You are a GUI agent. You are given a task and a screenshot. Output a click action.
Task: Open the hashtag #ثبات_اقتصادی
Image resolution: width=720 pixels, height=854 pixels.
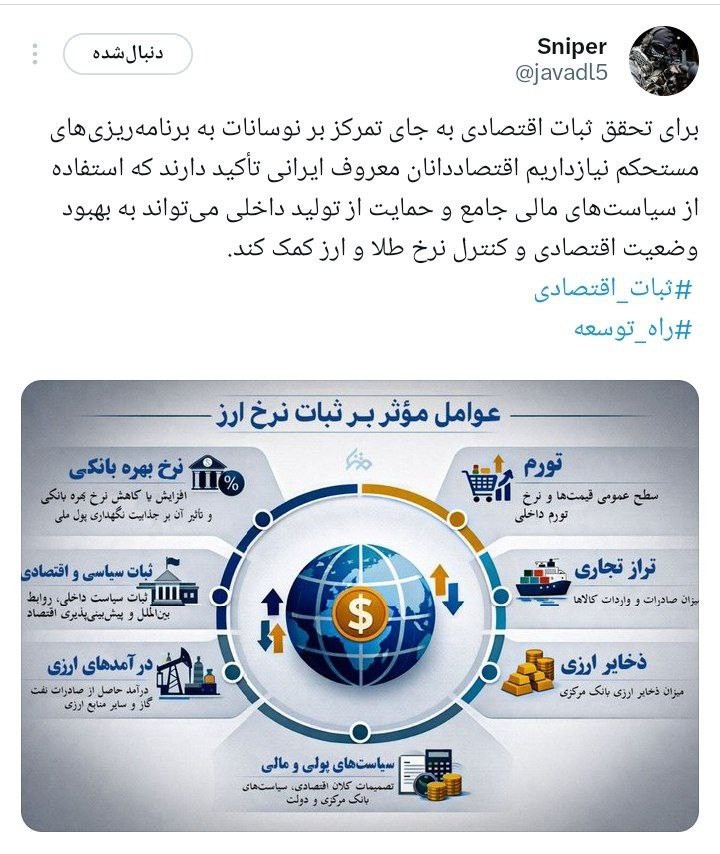(x=612, y=291)
